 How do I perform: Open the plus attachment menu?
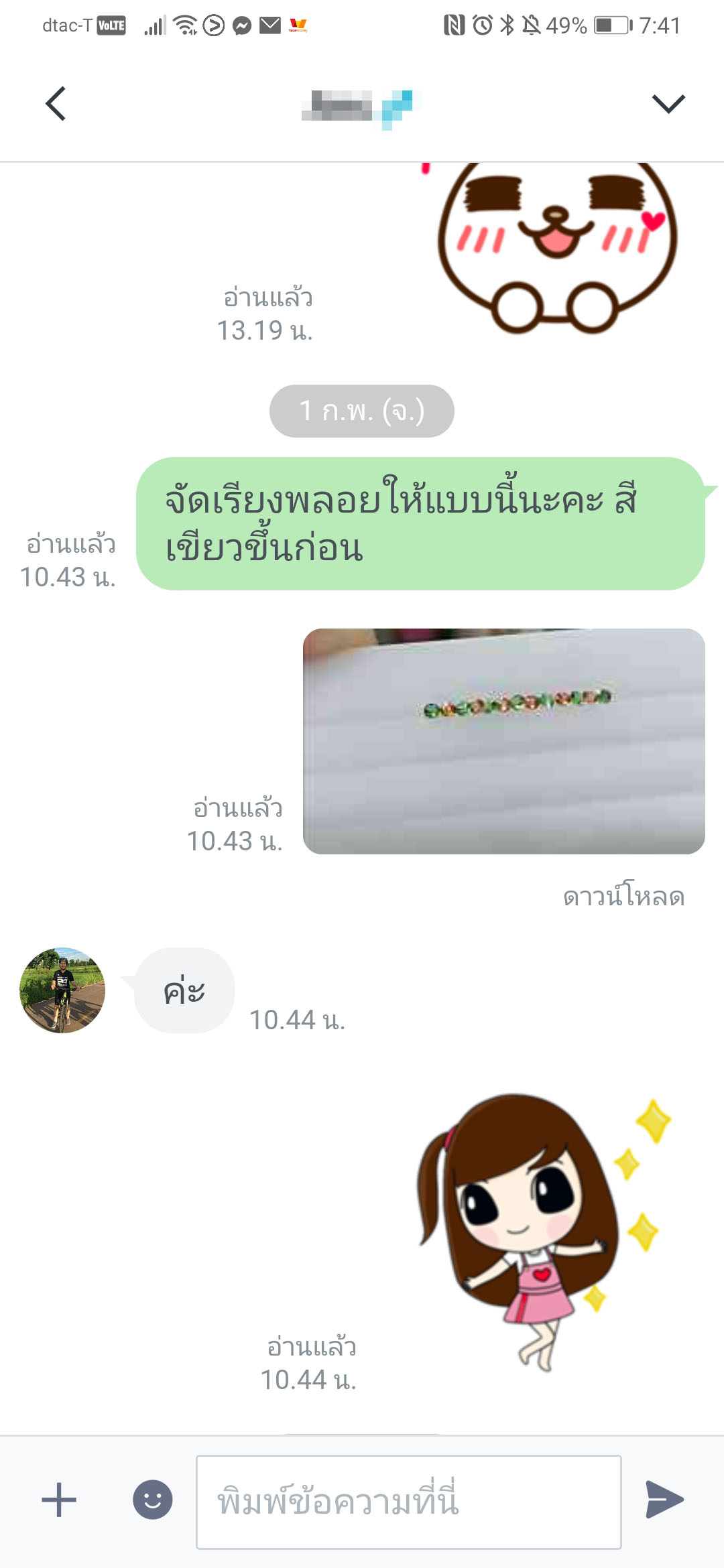[x=59, y=1500]
